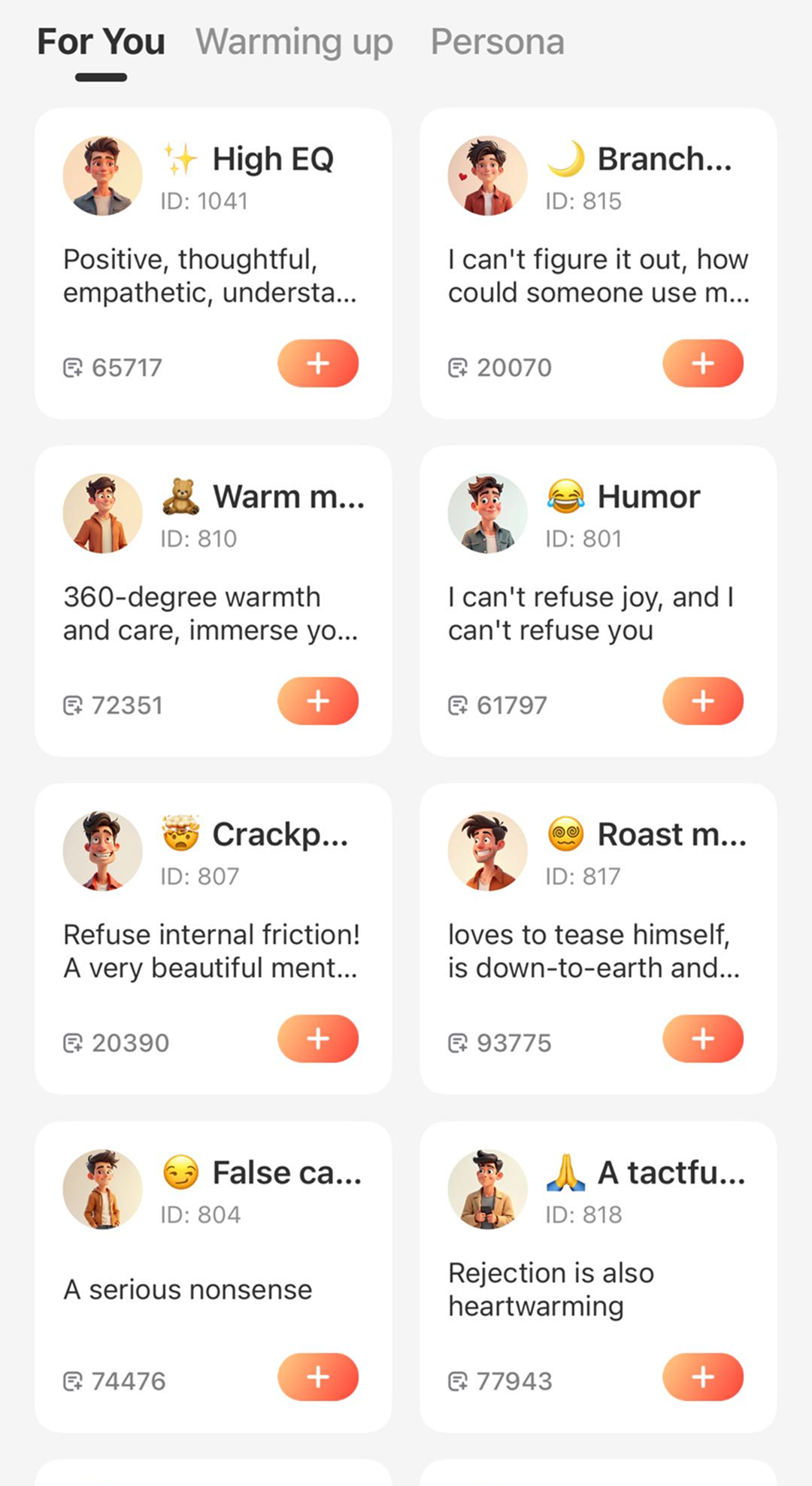
Task: Add the Humor persona
Action: tap(702, 701)
